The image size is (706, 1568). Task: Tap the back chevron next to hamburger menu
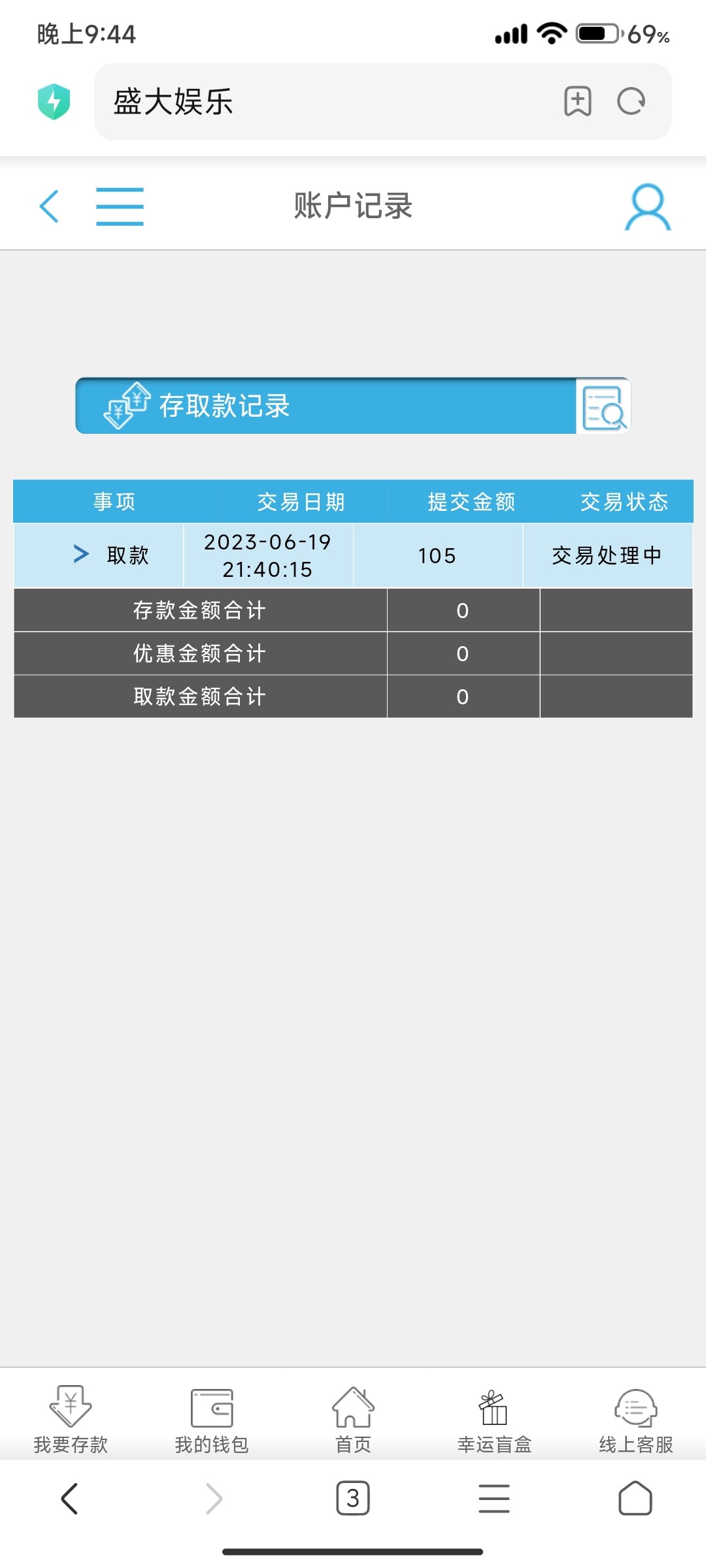50,205
